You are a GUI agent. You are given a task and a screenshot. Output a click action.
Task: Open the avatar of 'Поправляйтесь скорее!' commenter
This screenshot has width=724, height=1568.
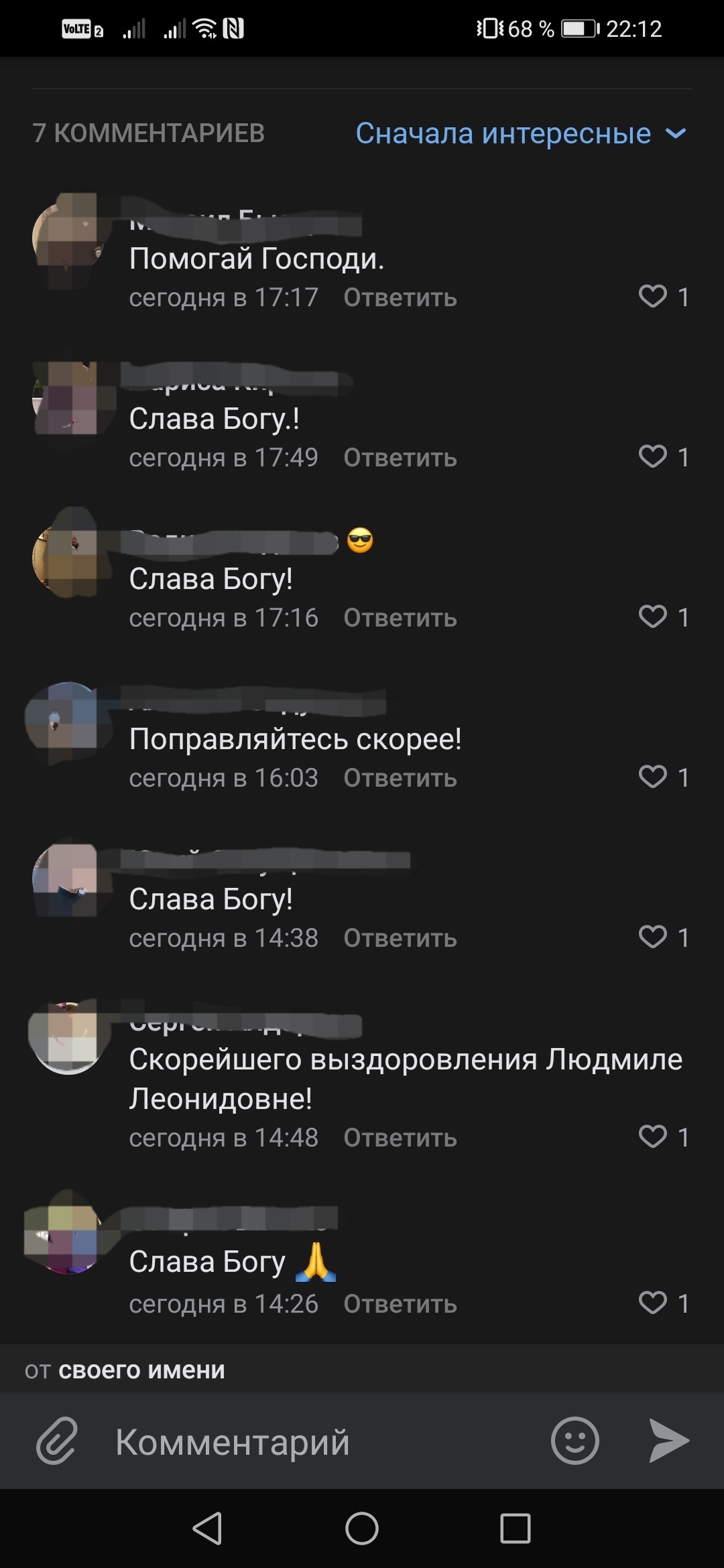pos(67,722)
